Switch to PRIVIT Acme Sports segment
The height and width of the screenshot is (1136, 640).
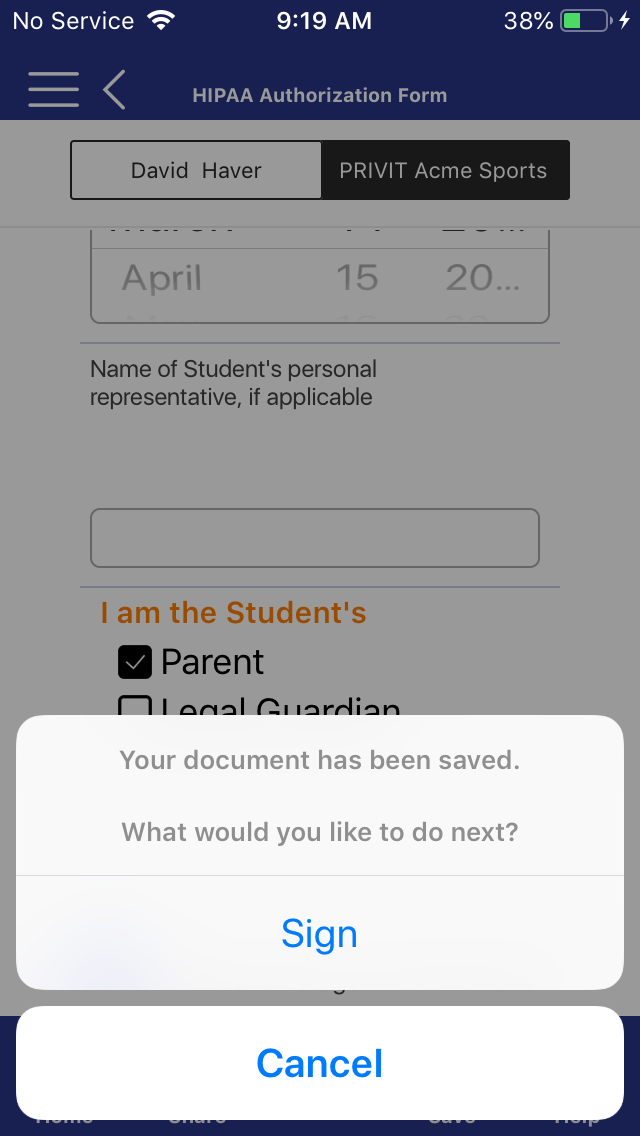point(445,170)
